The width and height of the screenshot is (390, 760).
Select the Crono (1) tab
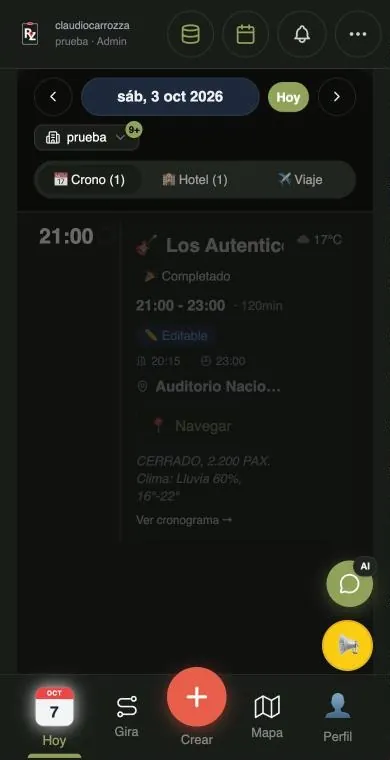coord(89,180)
